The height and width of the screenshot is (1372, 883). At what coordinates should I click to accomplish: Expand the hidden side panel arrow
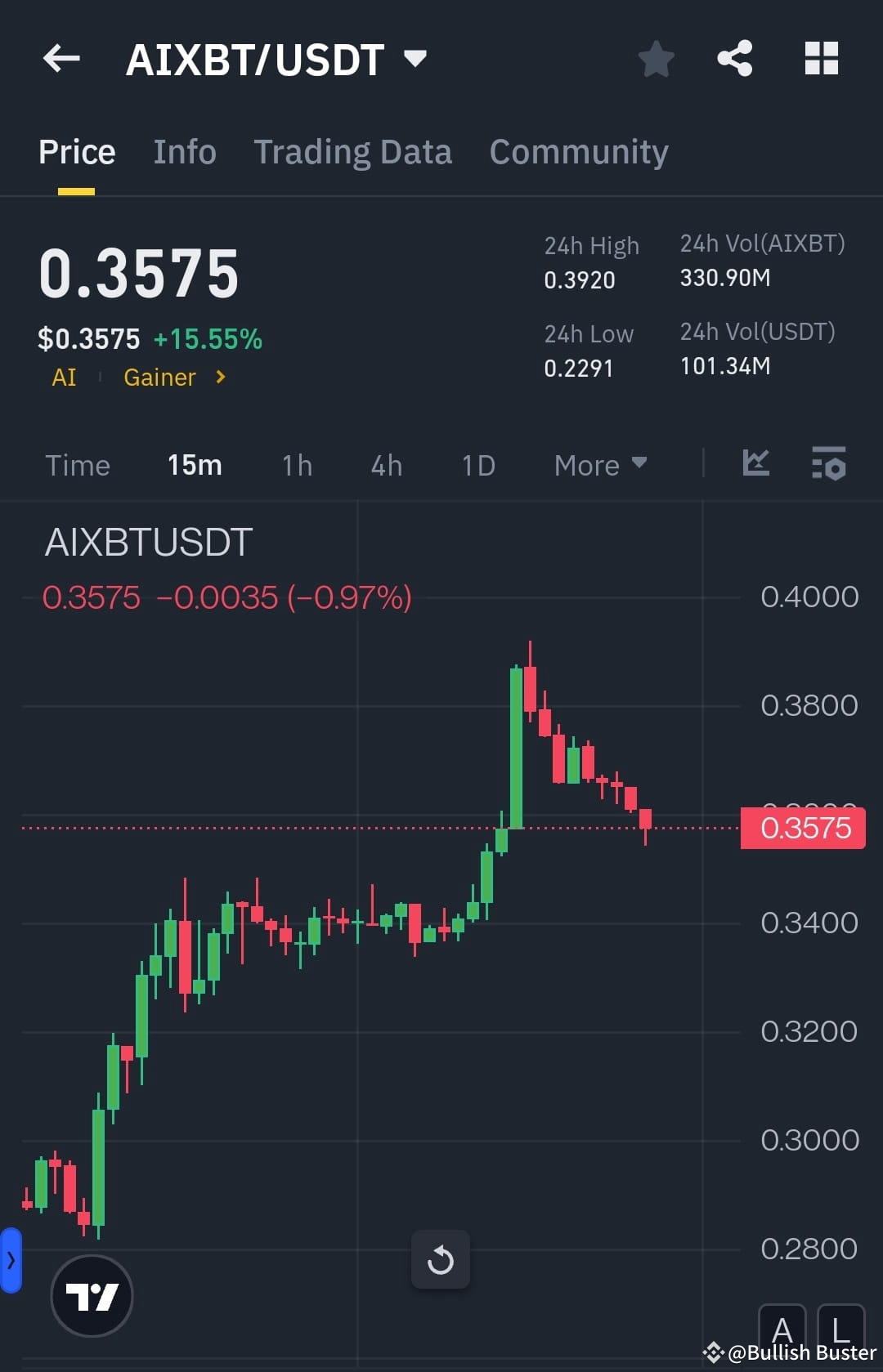(x=10, y=1259)
